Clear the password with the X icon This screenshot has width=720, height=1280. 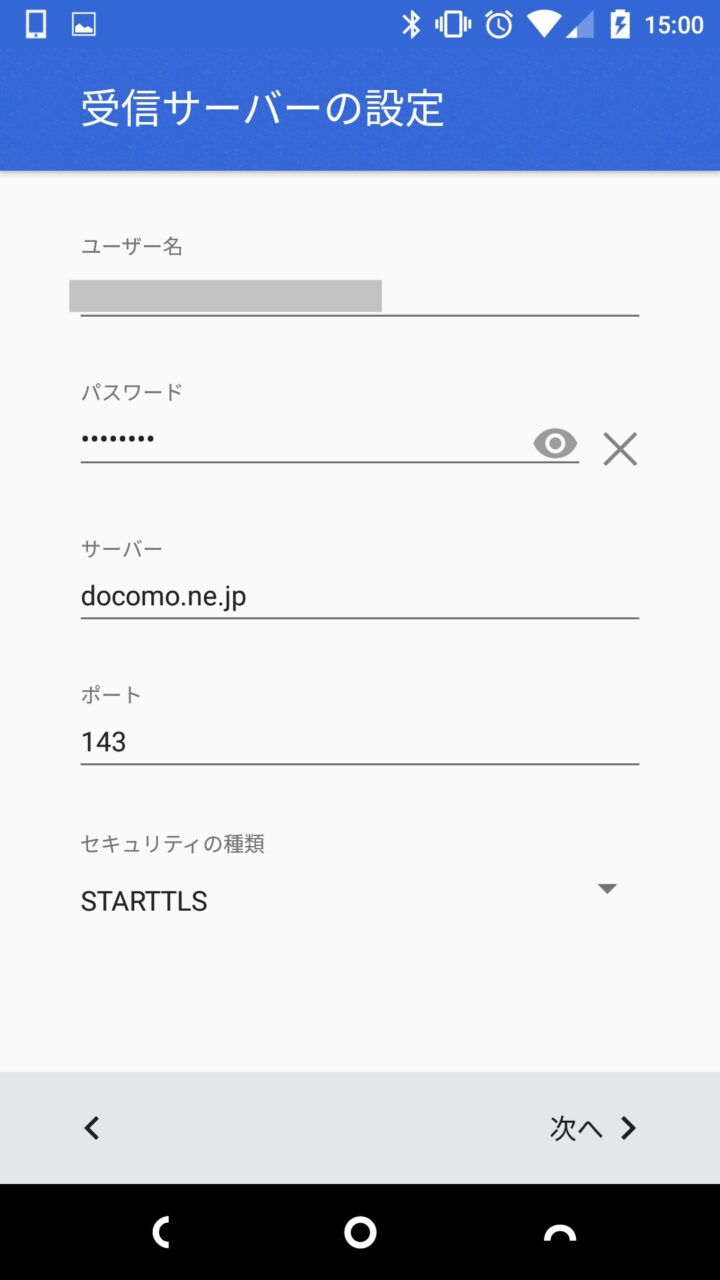620,450
